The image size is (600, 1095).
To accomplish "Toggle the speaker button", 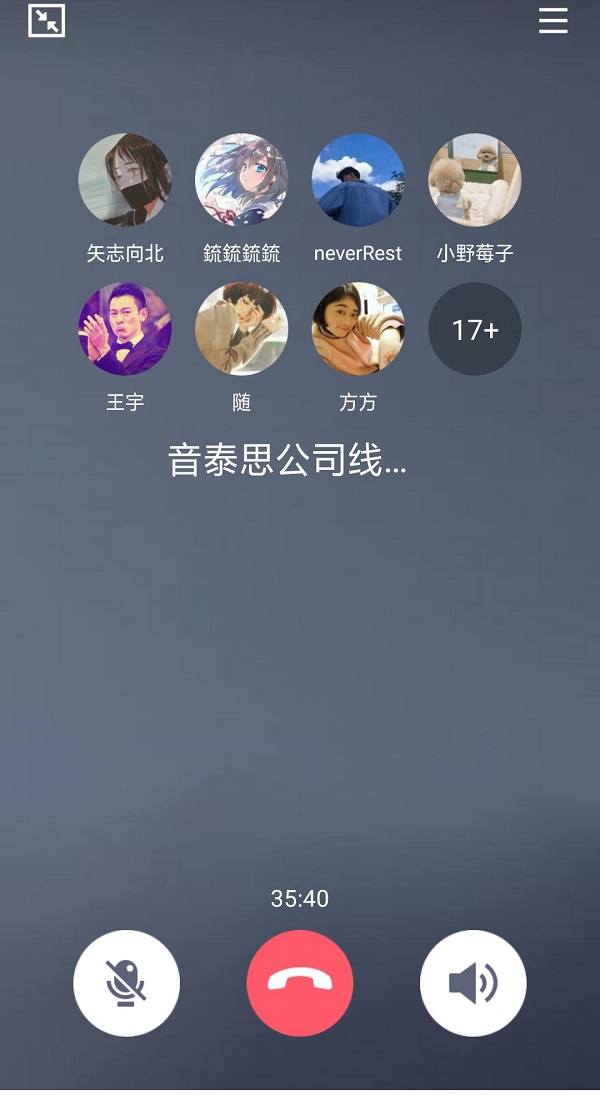I will (473, 983).
